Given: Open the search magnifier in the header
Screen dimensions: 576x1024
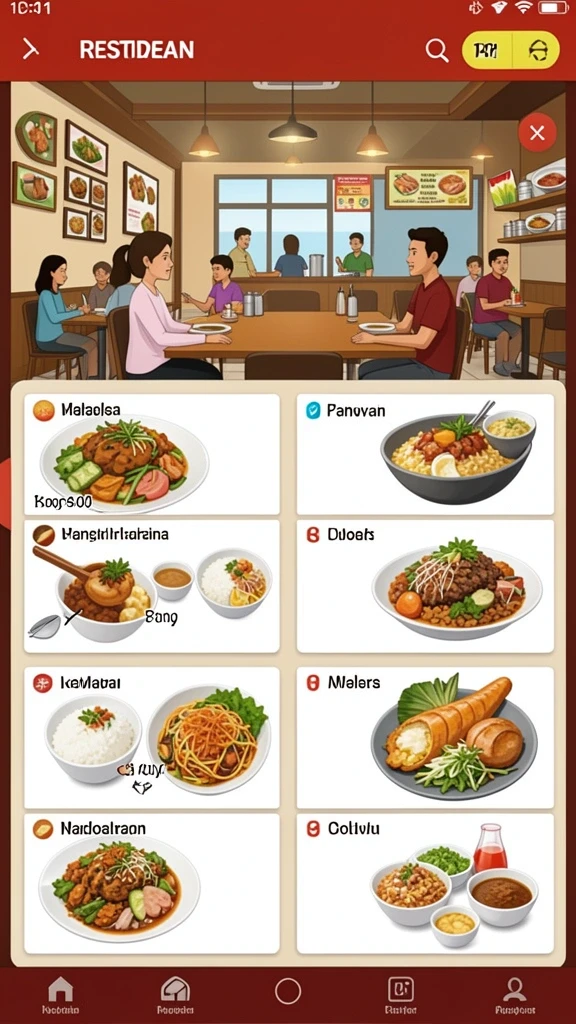Looking at the screenshot, I should pos(437,50).
